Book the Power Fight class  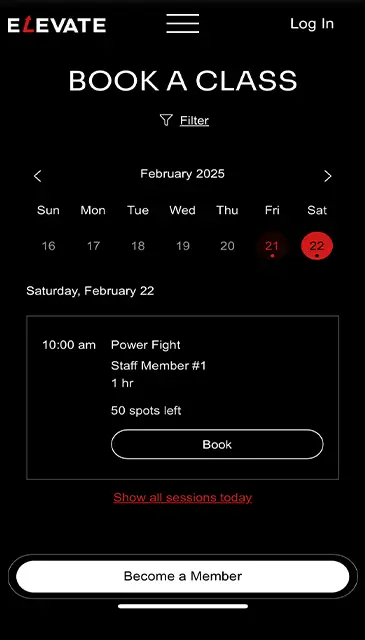pyautogui.click(x=217, y=444)
